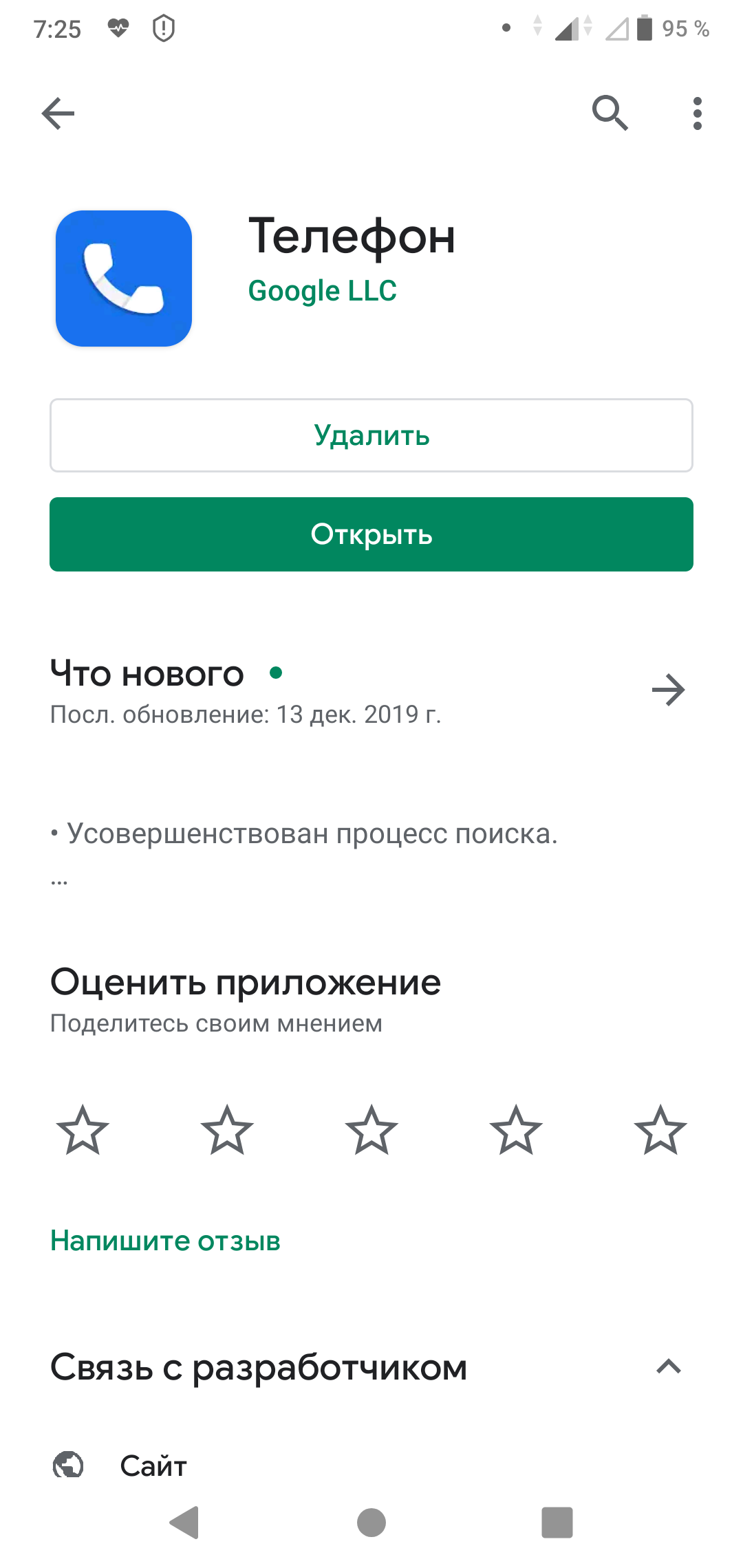The height and width of the screenshot is (1568, 743).
Task: Go back using the top arrow
Action: tap(58, 113)
